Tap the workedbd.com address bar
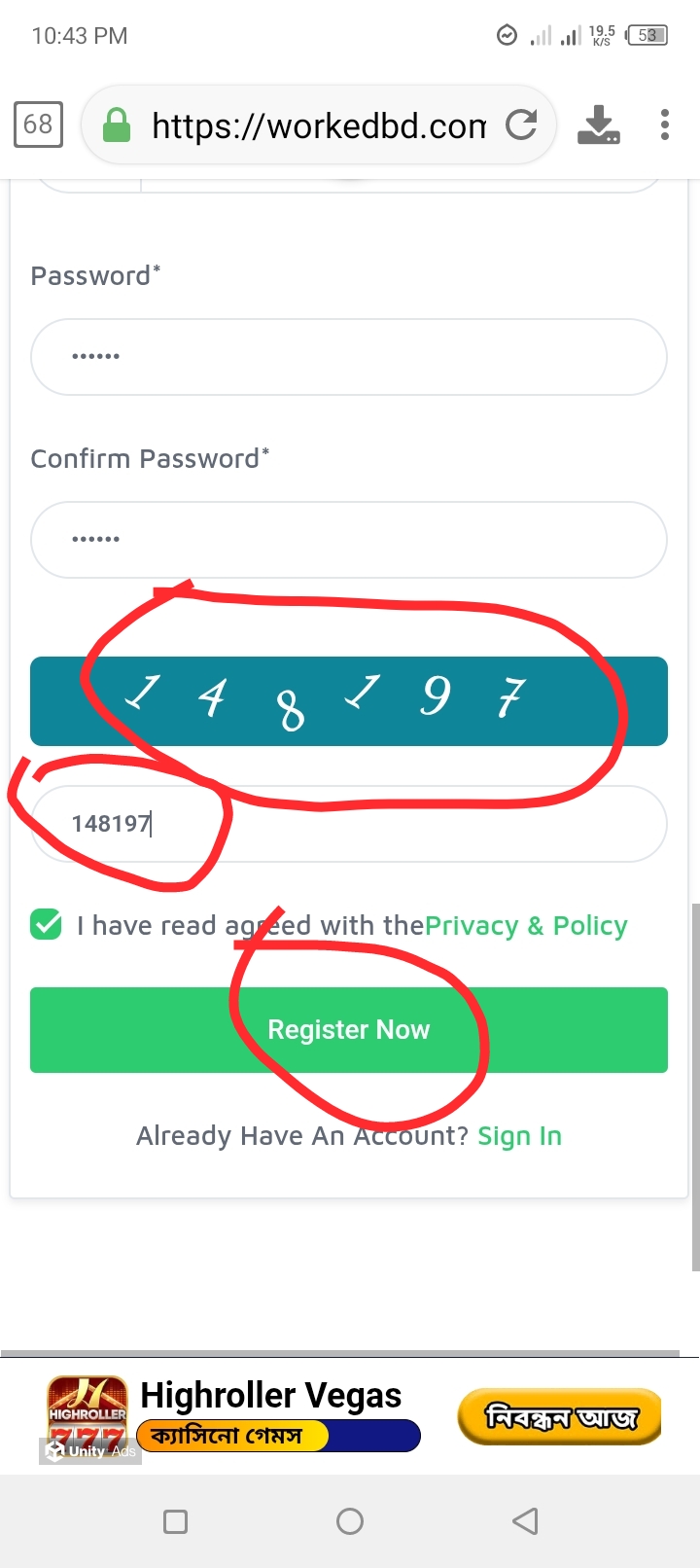 tap(317, 125)
